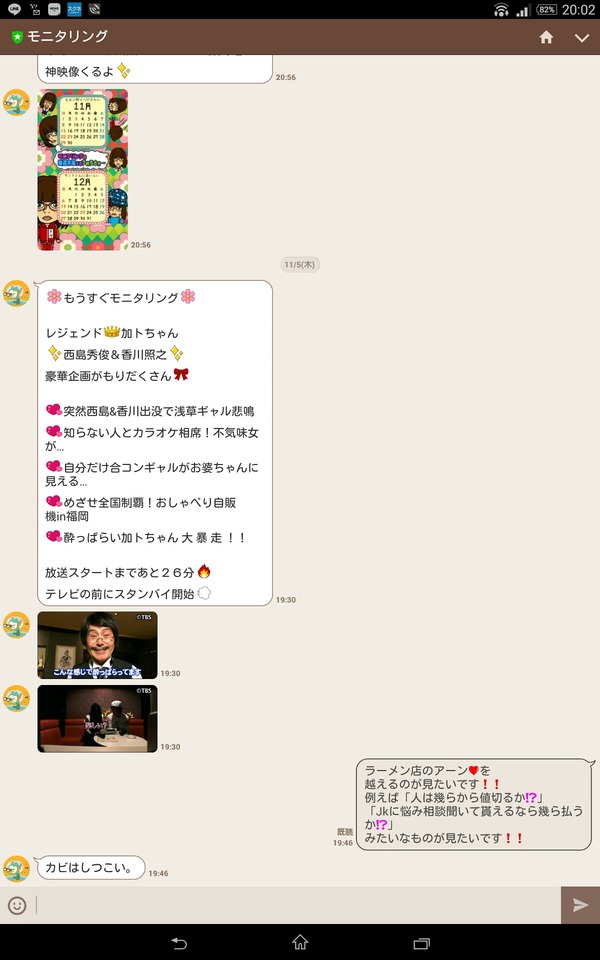This screenshot has height=960, width=600.
Task: View the drunk man TBS photo
Action: 97,645
